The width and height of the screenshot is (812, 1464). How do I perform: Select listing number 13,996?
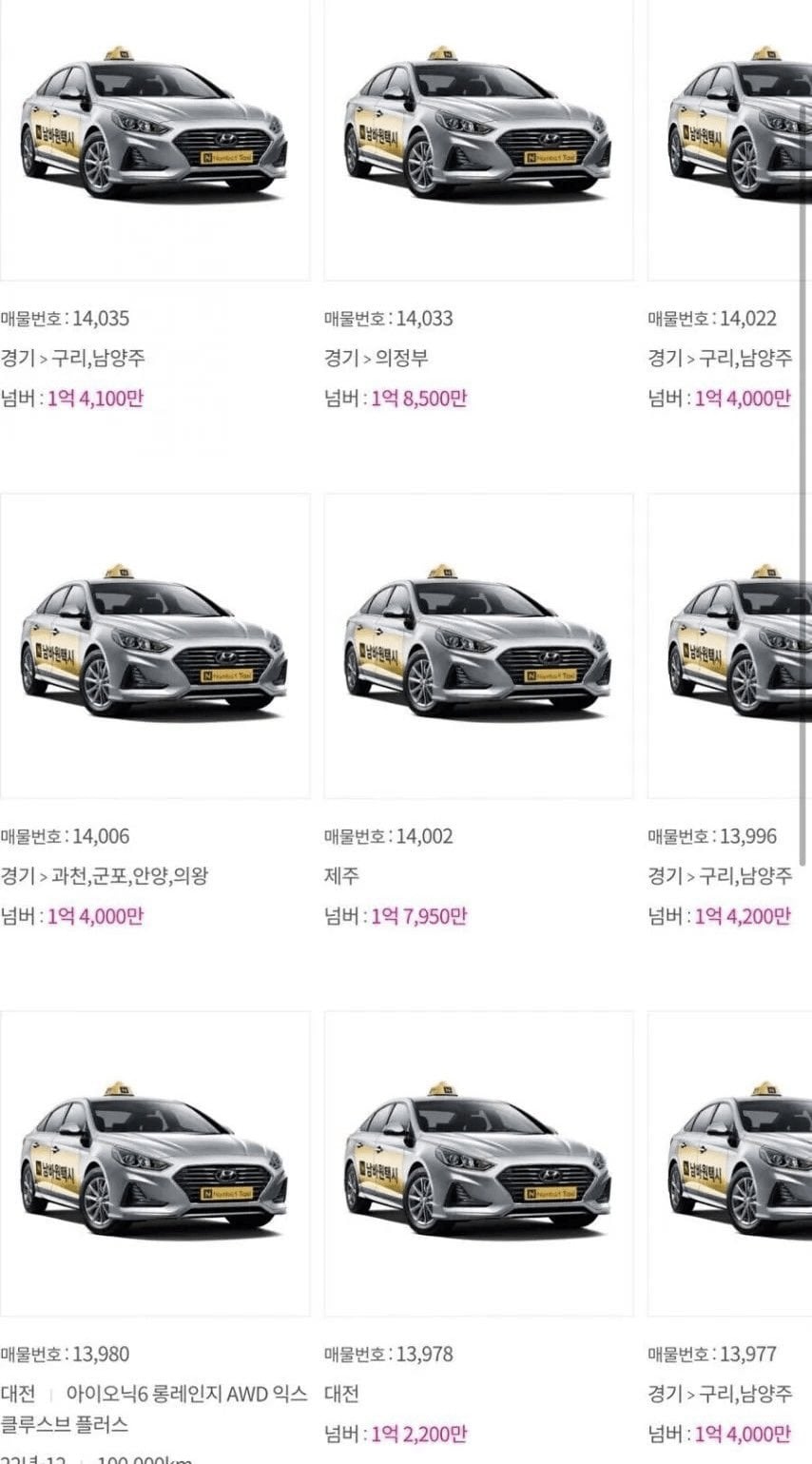click(730, 646)
